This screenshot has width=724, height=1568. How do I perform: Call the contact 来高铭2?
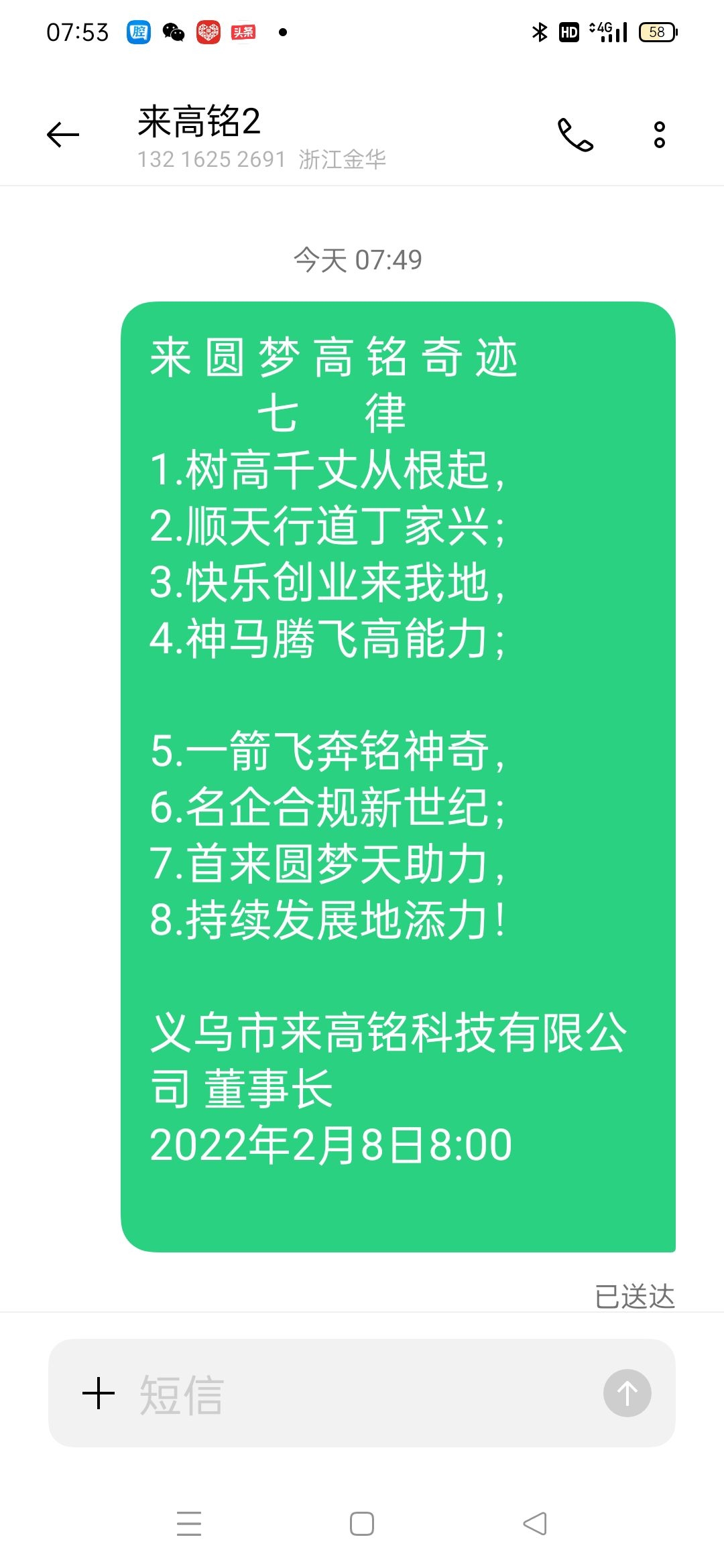pos(575,135)
